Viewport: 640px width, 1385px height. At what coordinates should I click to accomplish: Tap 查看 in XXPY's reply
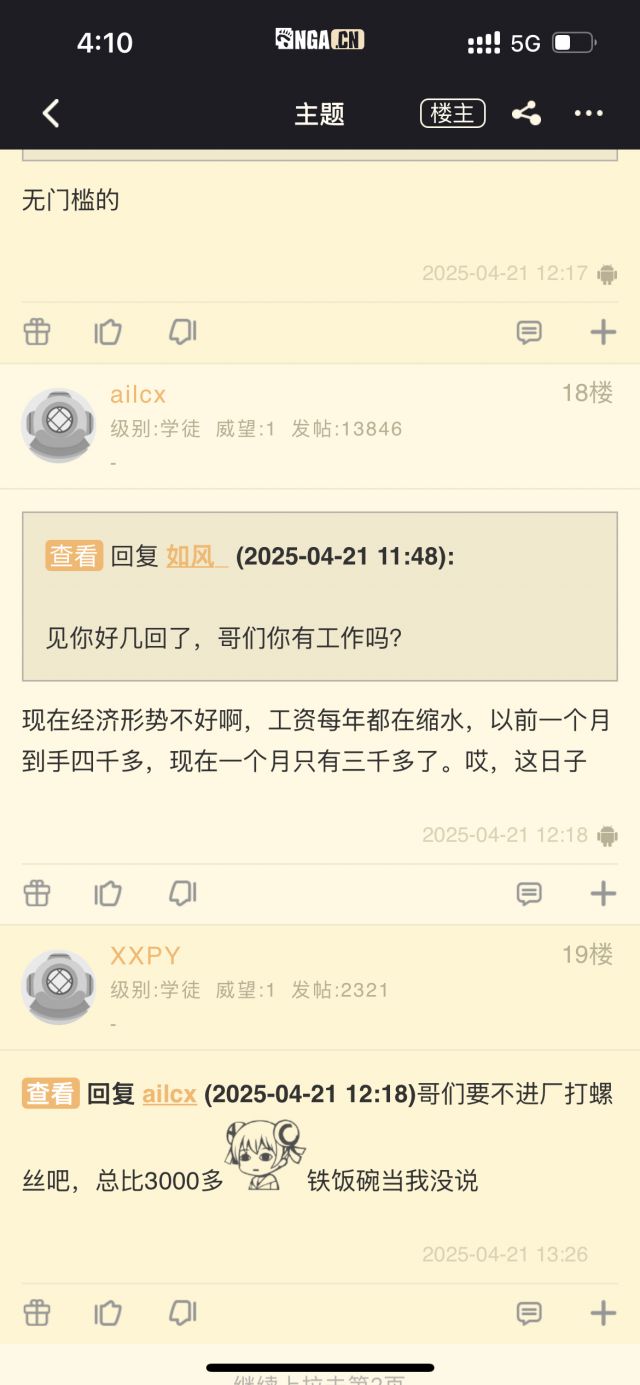tap(50, 1094)
